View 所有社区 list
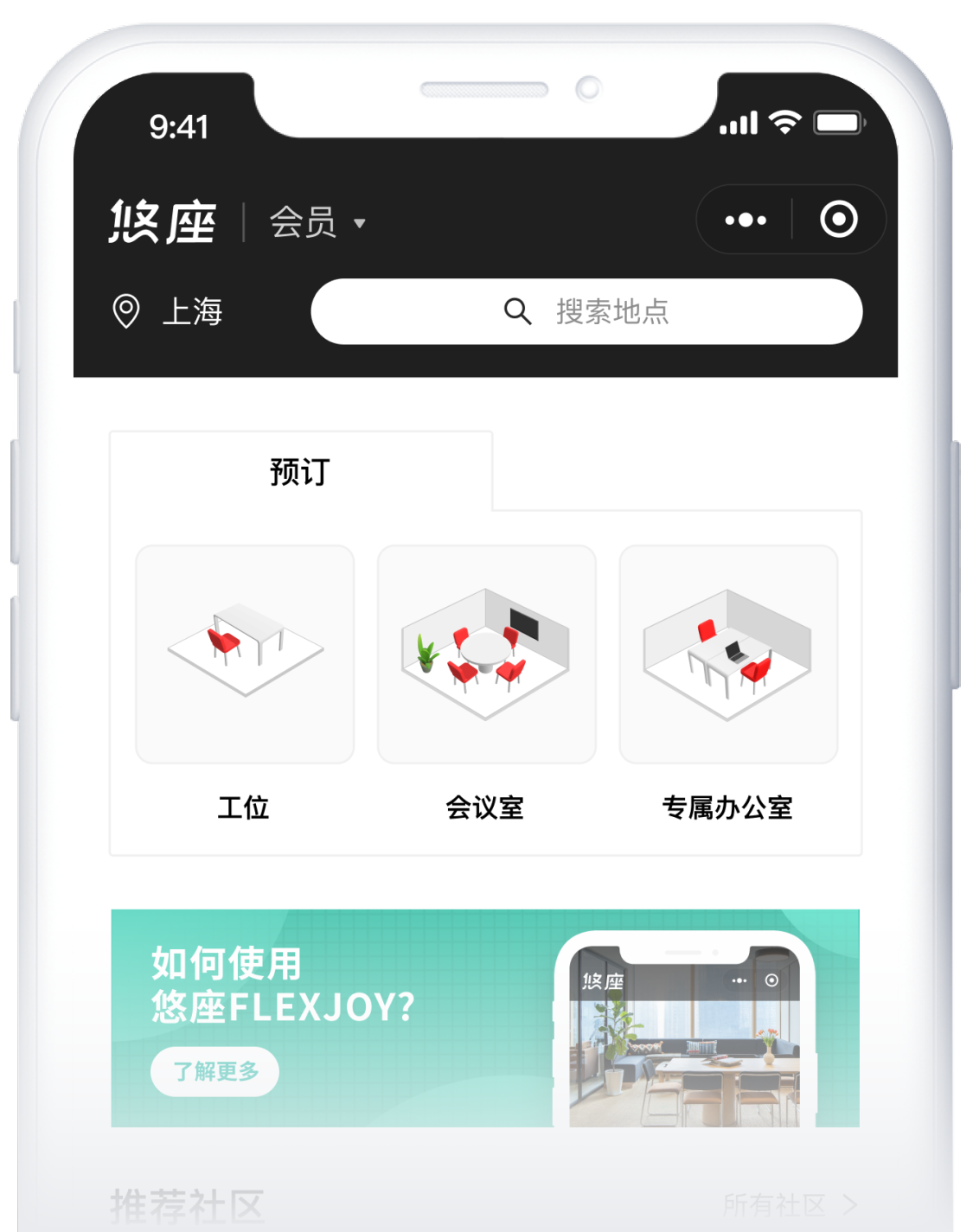The height and width of the screenshot is (1232, 973). 788,1204
